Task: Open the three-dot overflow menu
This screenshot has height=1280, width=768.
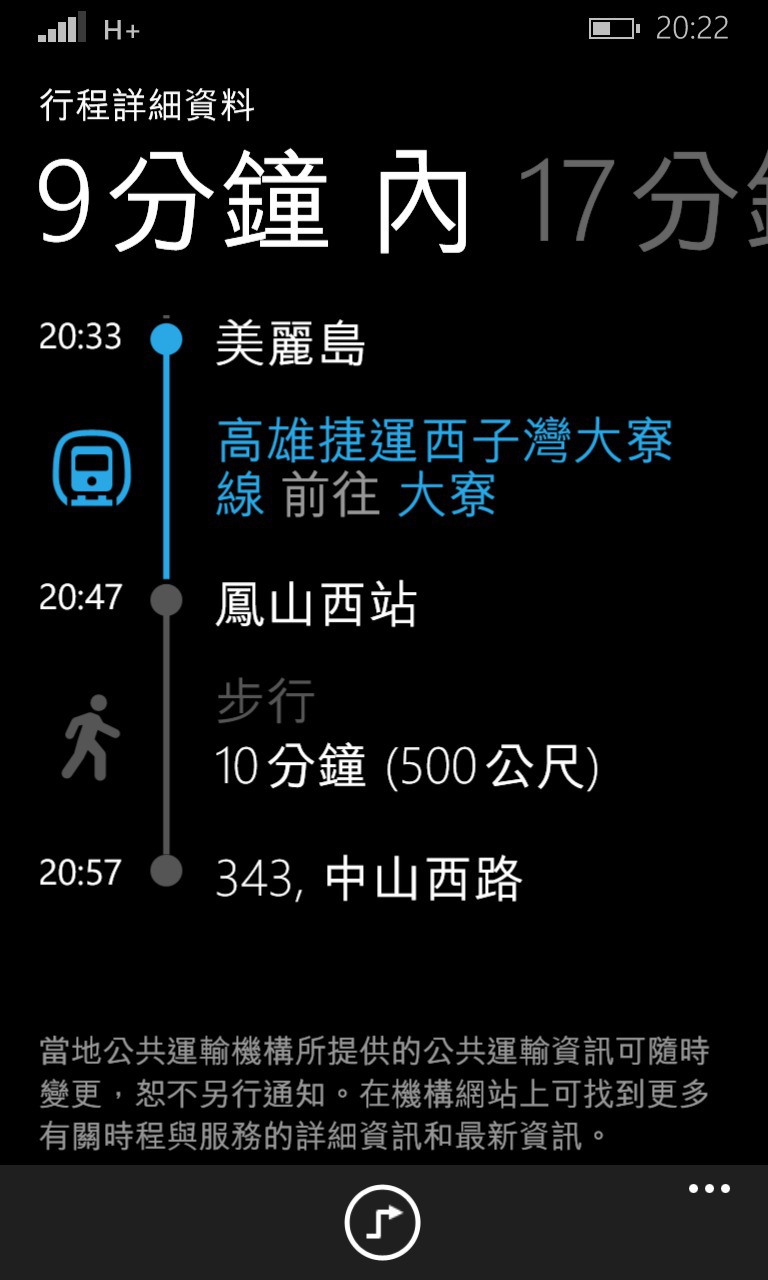Action: (x=709, y=1189)
